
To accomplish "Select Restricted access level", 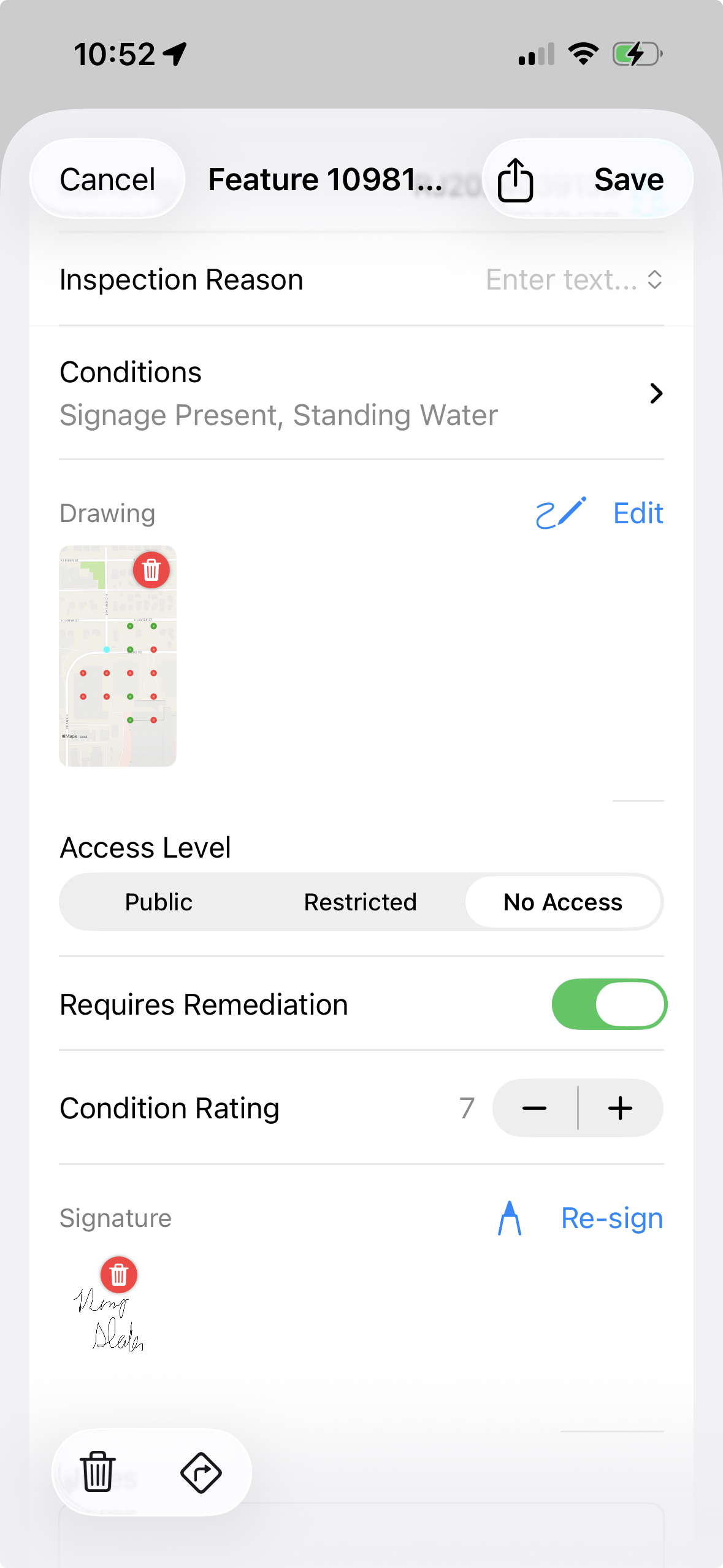I will (x=361, y=902).
